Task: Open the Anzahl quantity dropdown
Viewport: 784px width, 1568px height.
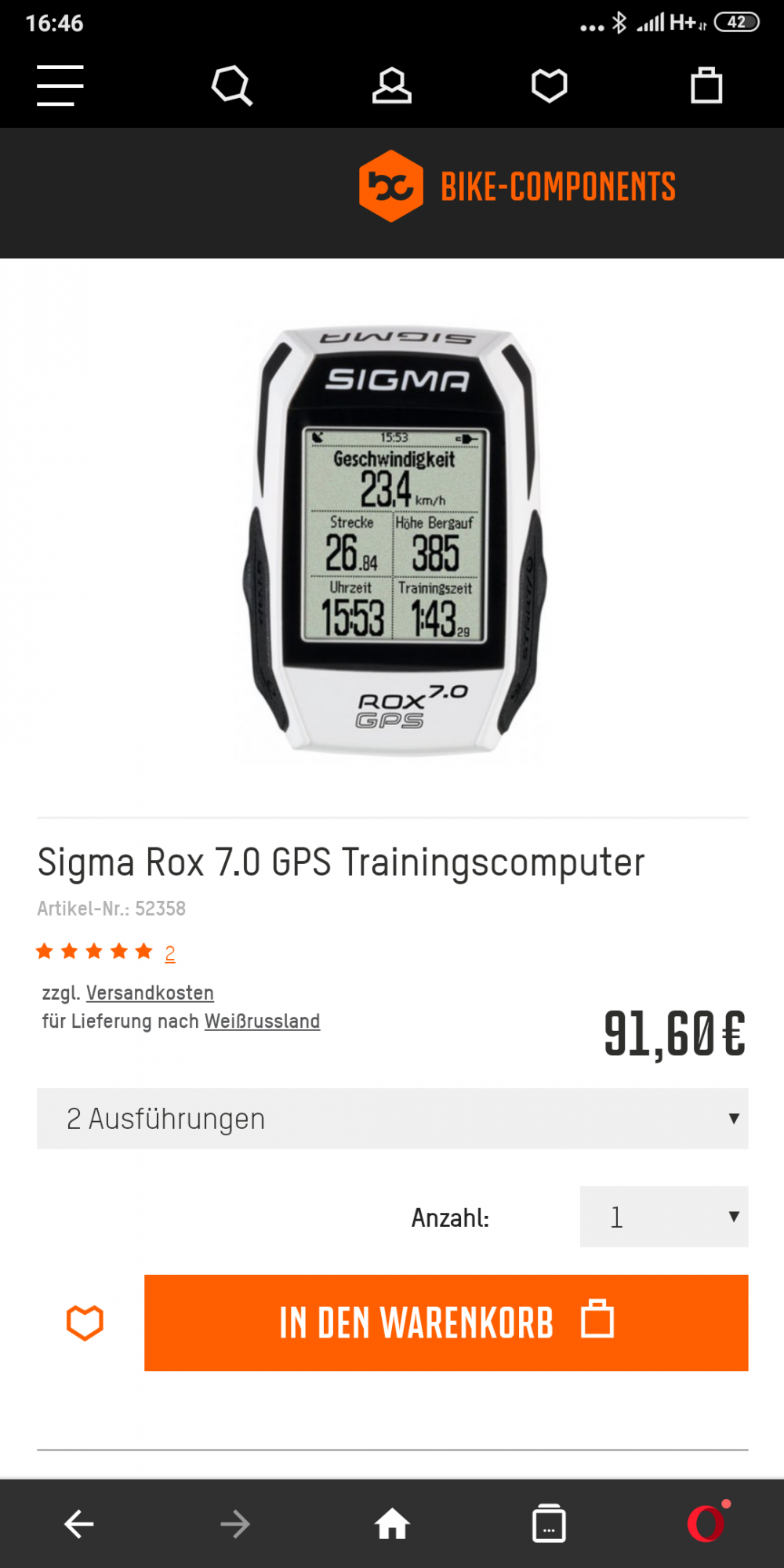Action: click(x=663, y=1217)
